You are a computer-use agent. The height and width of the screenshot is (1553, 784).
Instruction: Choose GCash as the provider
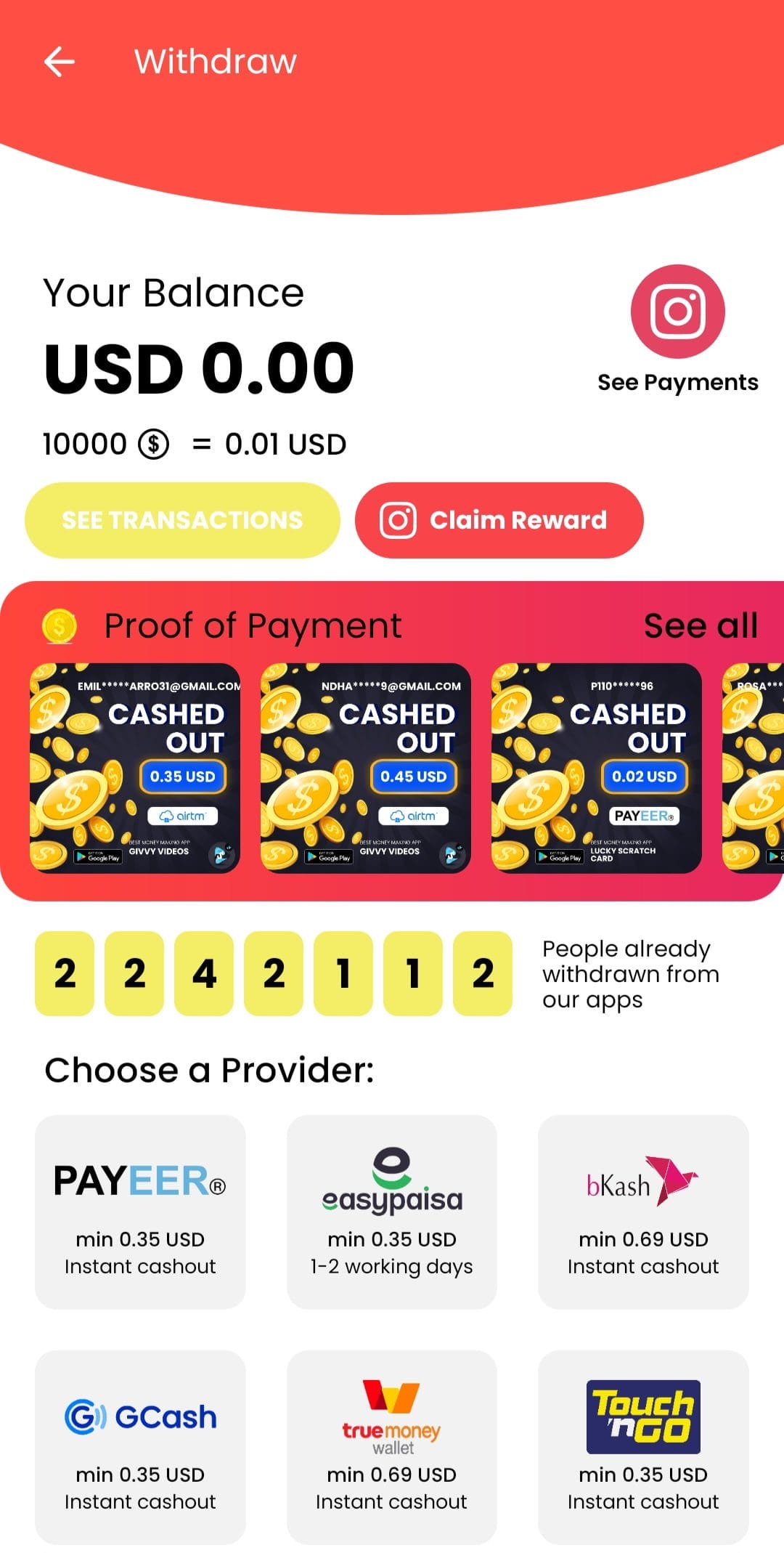point(140,1447)
